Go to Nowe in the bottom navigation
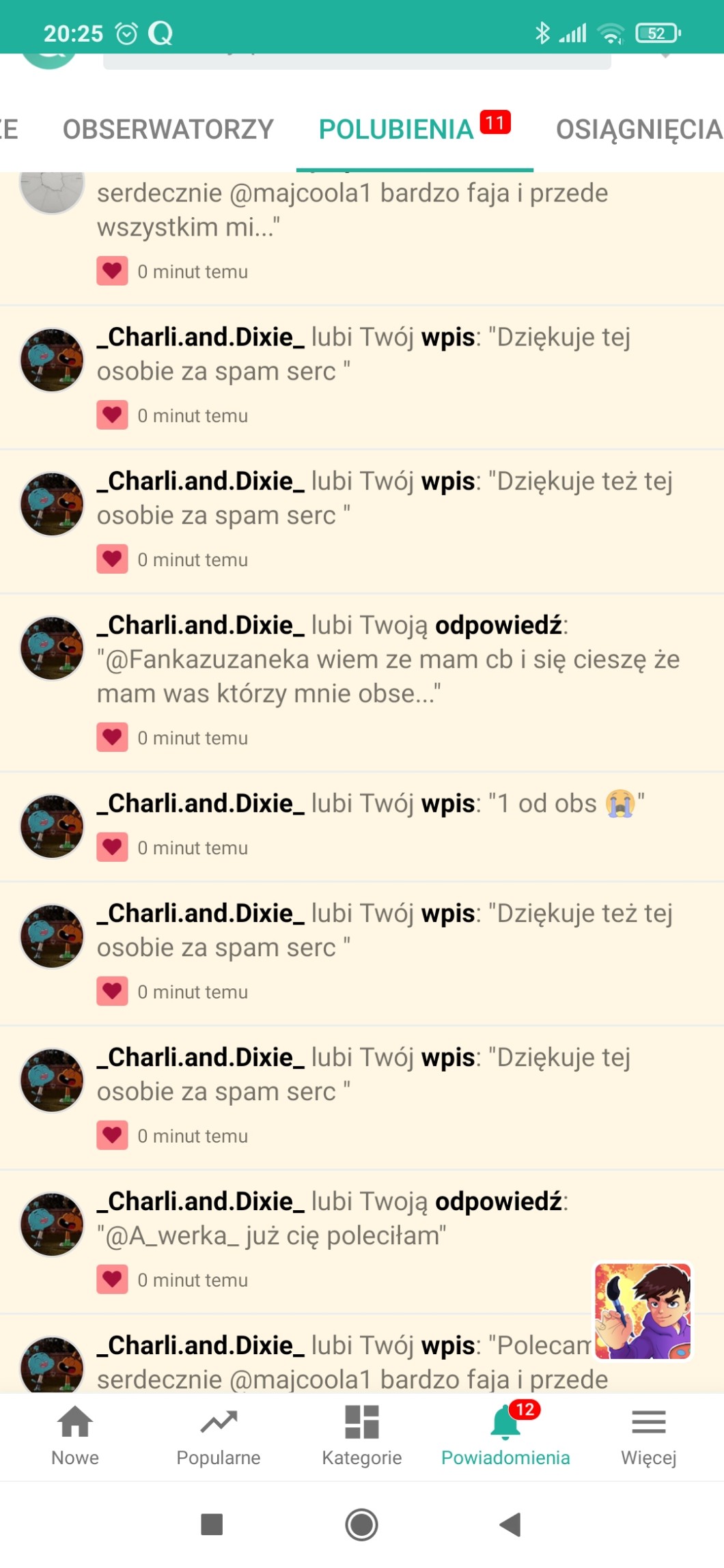Screen dimensions: 724x1568 (75, 1436)
